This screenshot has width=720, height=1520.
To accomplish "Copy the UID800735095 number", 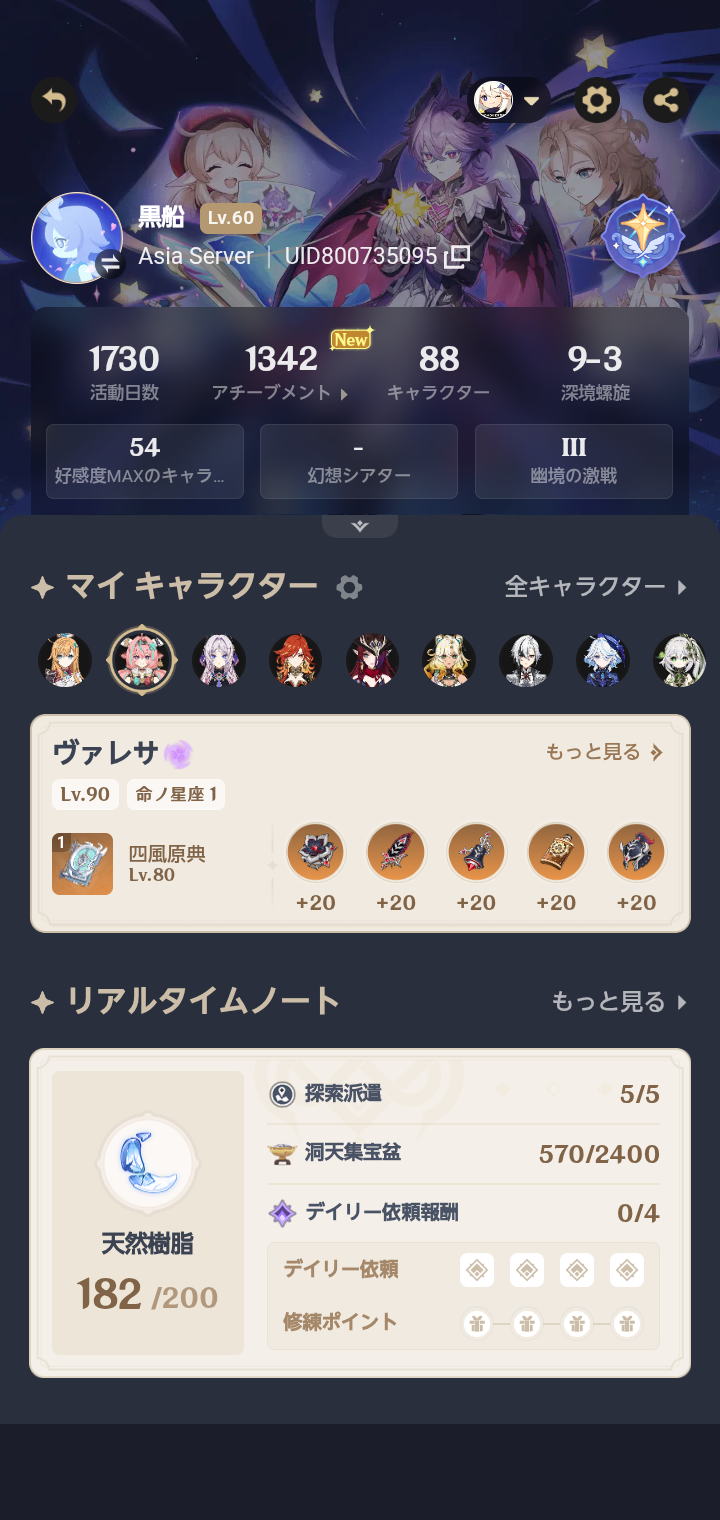I will (457, 257).
